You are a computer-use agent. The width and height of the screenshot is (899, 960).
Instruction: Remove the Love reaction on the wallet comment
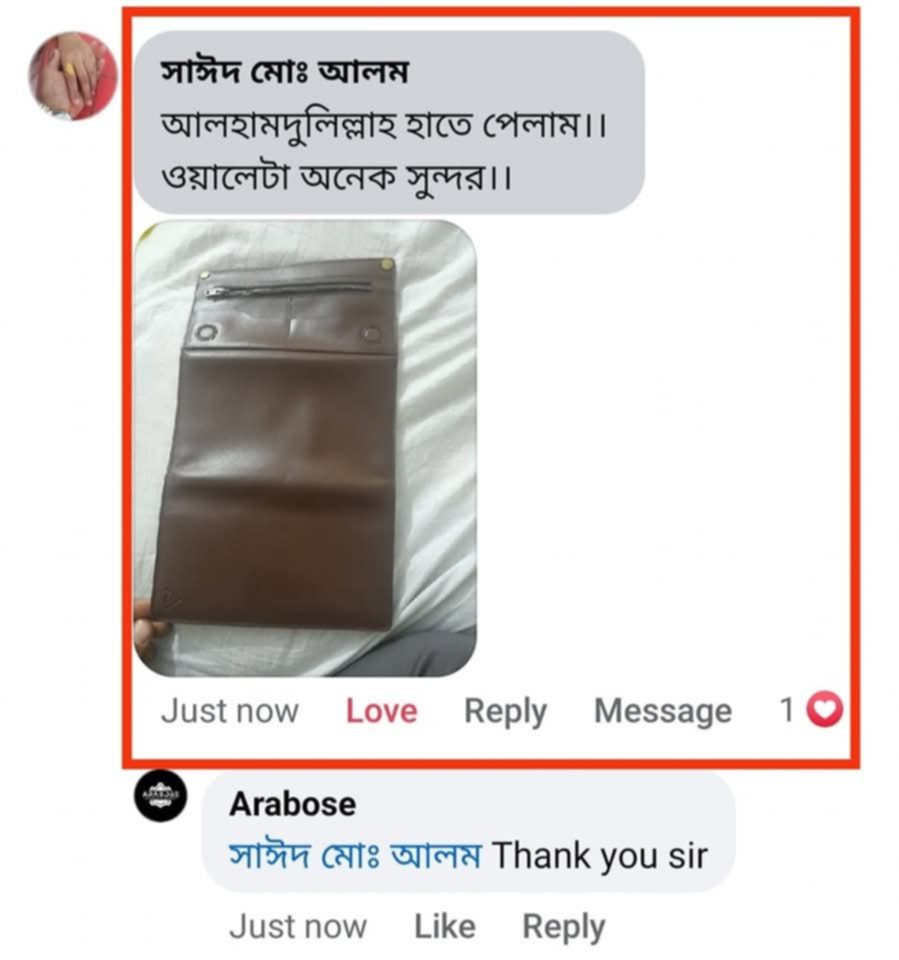[381, 712]
